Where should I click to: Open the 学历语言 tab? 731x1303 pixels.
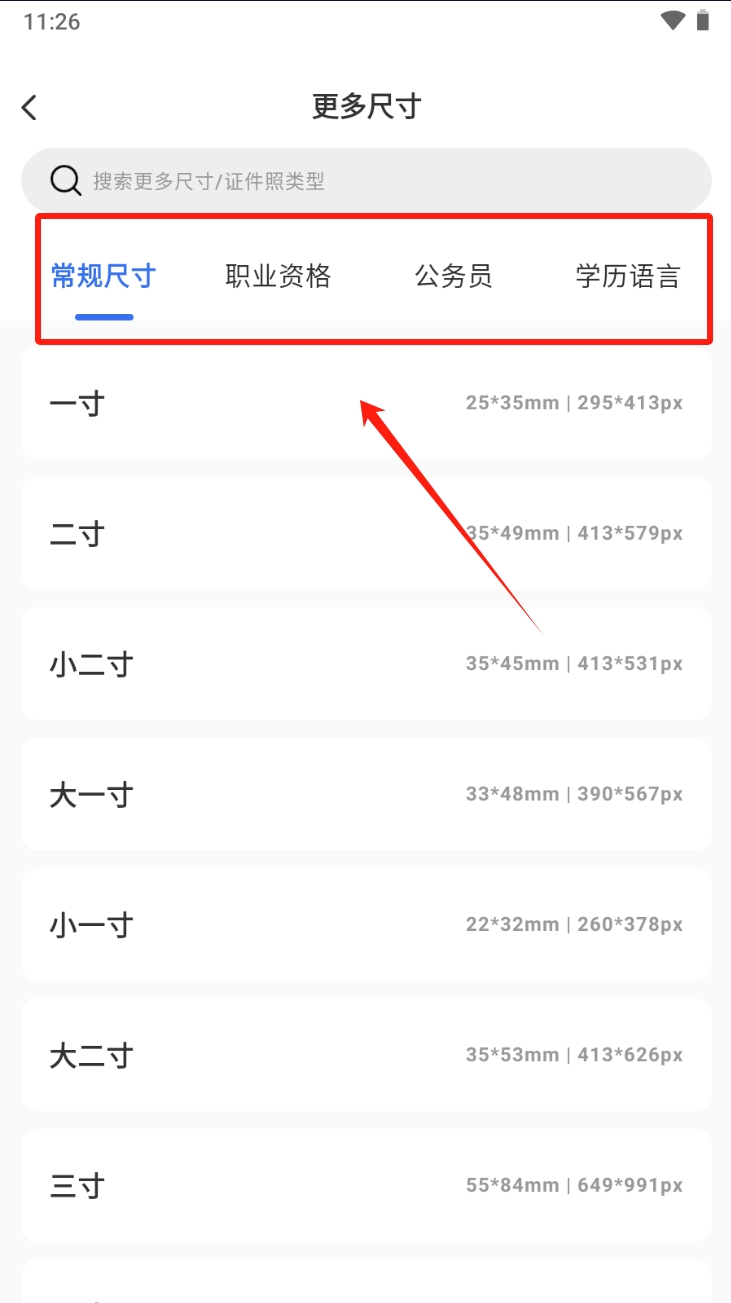(628, 276)
